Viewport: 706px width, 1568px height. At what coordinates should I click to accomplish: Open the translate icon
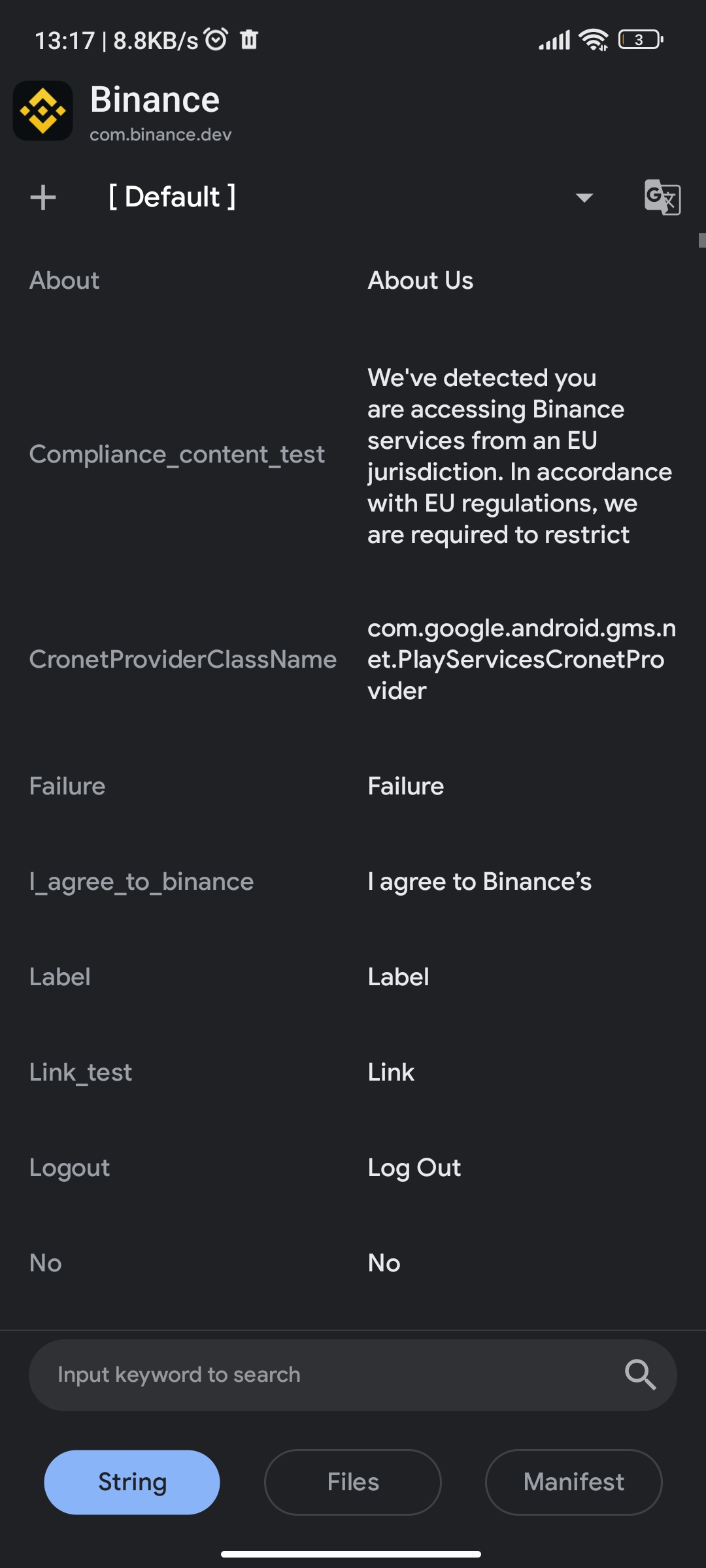tap(662, 197)
